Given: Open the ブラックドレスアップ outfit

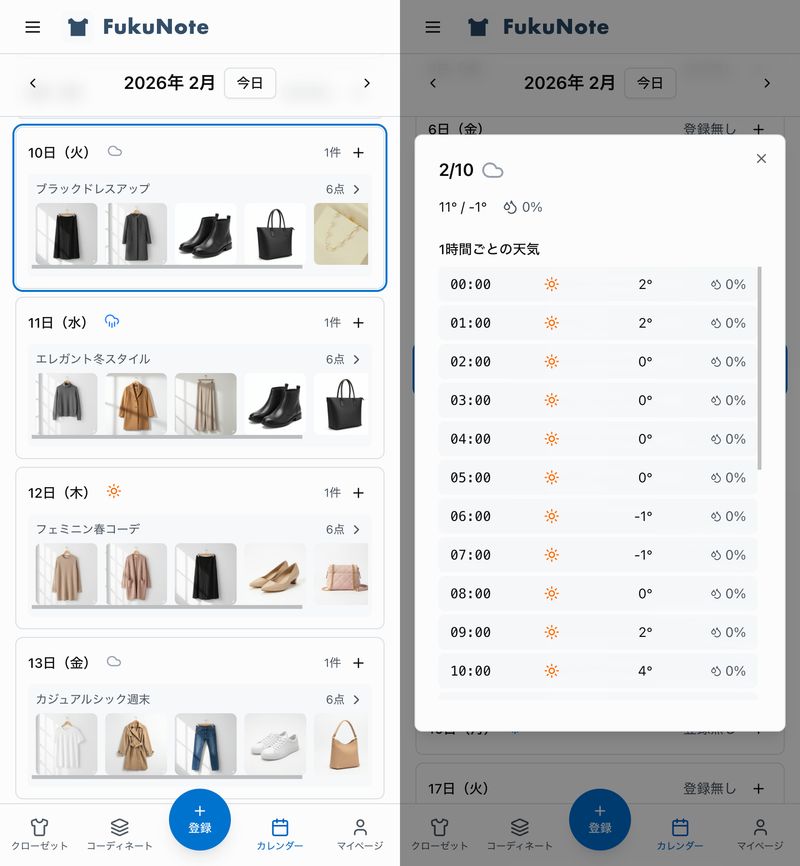Looking at the screenshot, I should (200, 189).
